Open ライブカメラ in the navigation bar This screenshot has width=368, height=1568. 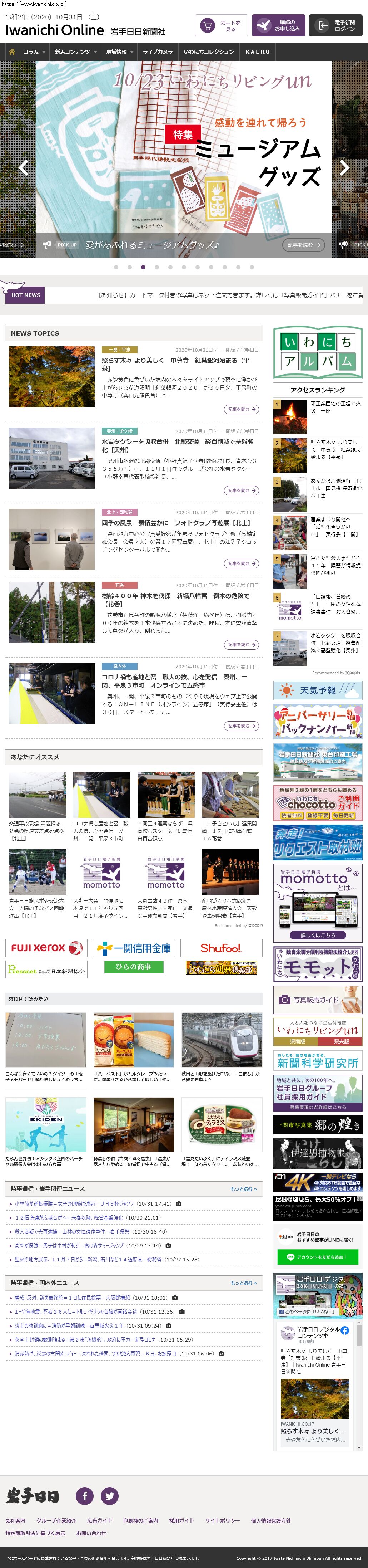158,52
